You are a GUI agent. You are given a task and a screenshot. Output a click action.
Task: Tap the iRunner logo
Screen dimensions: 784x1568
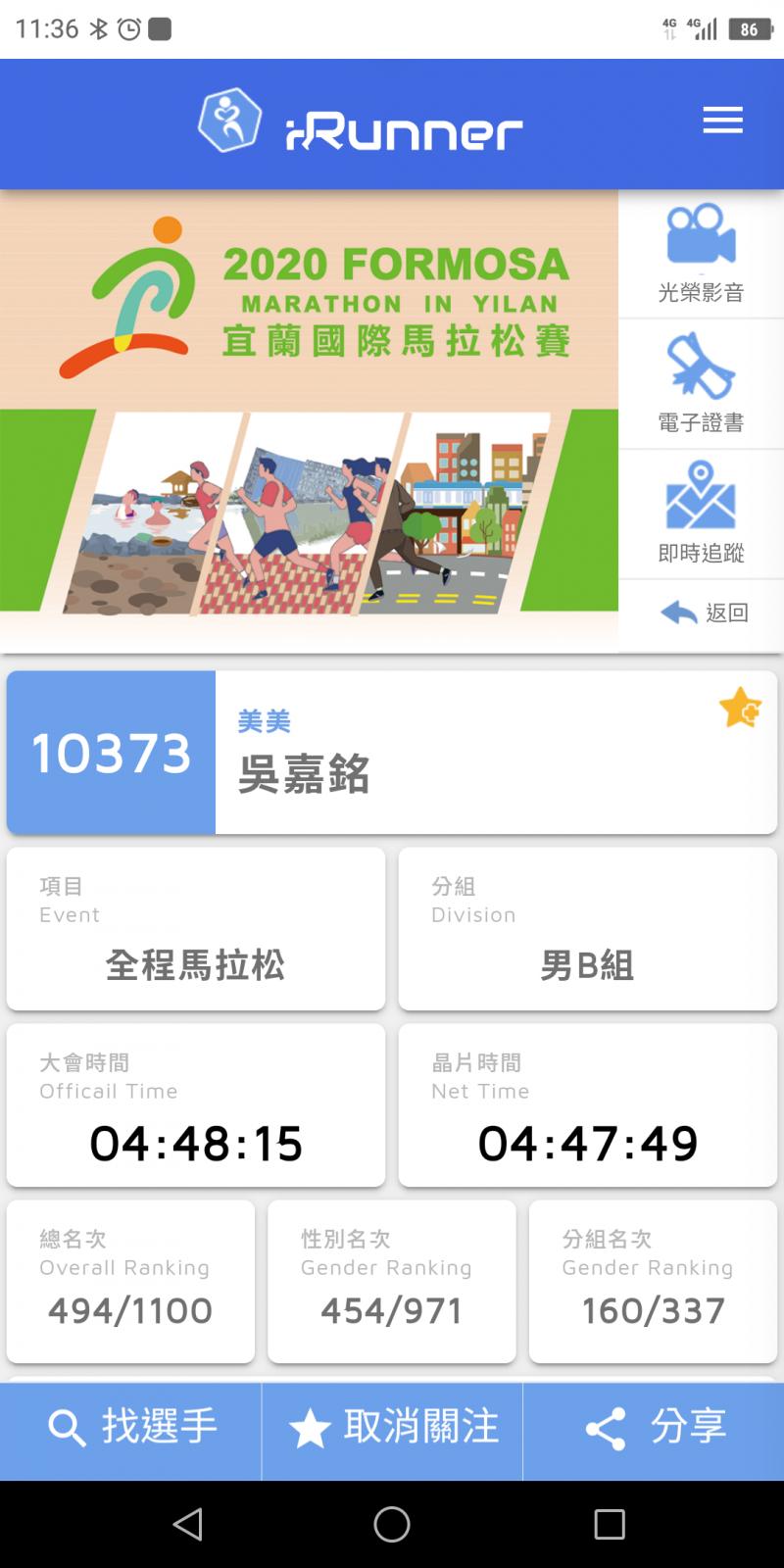360,122
